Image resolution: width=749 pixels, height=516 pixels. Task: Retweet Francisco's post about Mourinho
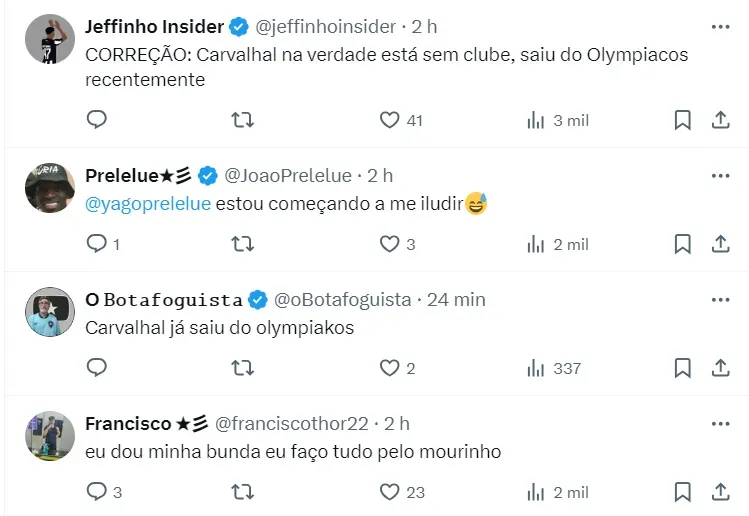click(x=242, y=492)
